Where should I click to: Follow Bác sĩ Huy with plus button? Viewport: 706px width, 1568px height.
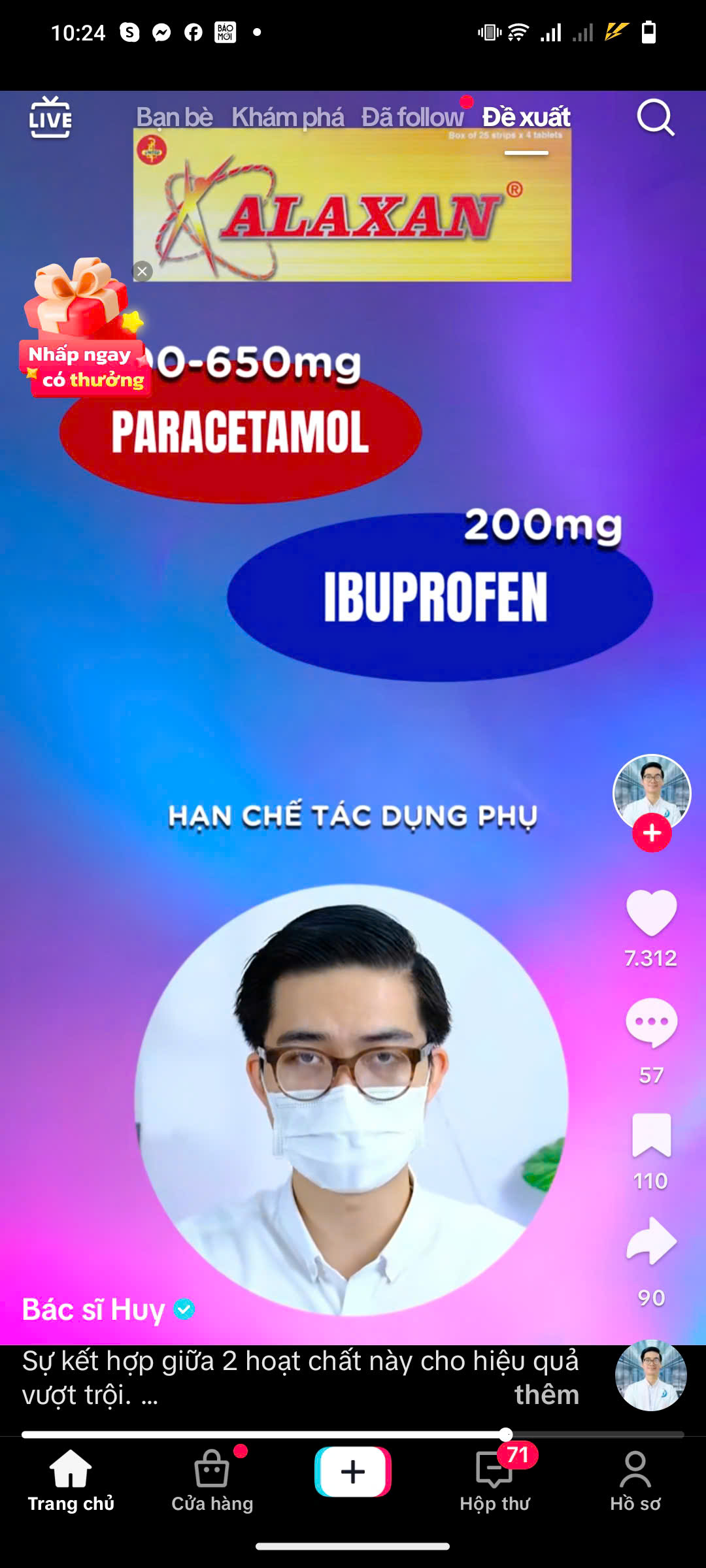coord(652,833)
